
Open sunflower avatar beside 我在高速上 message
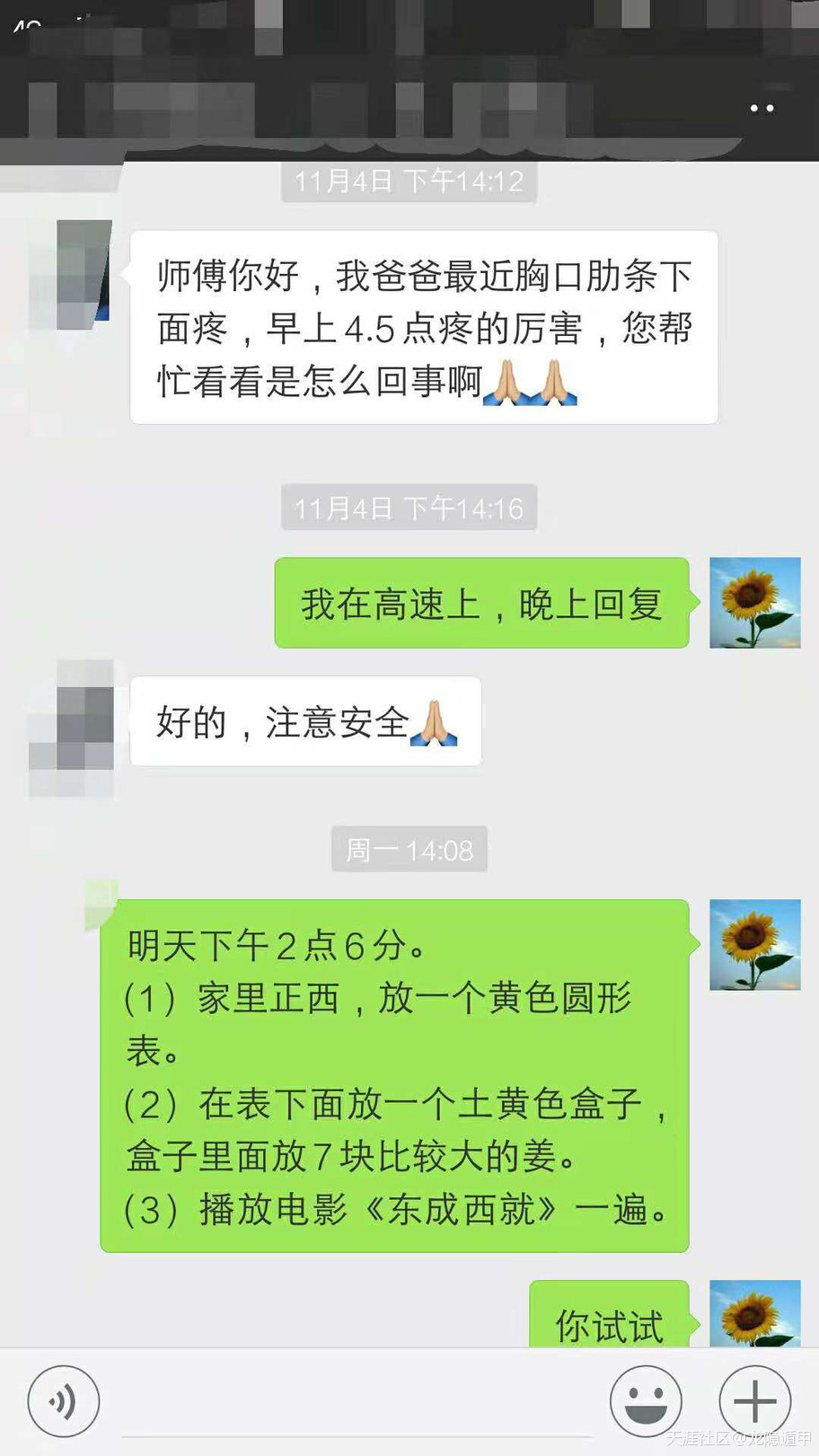tap(754, 603)
